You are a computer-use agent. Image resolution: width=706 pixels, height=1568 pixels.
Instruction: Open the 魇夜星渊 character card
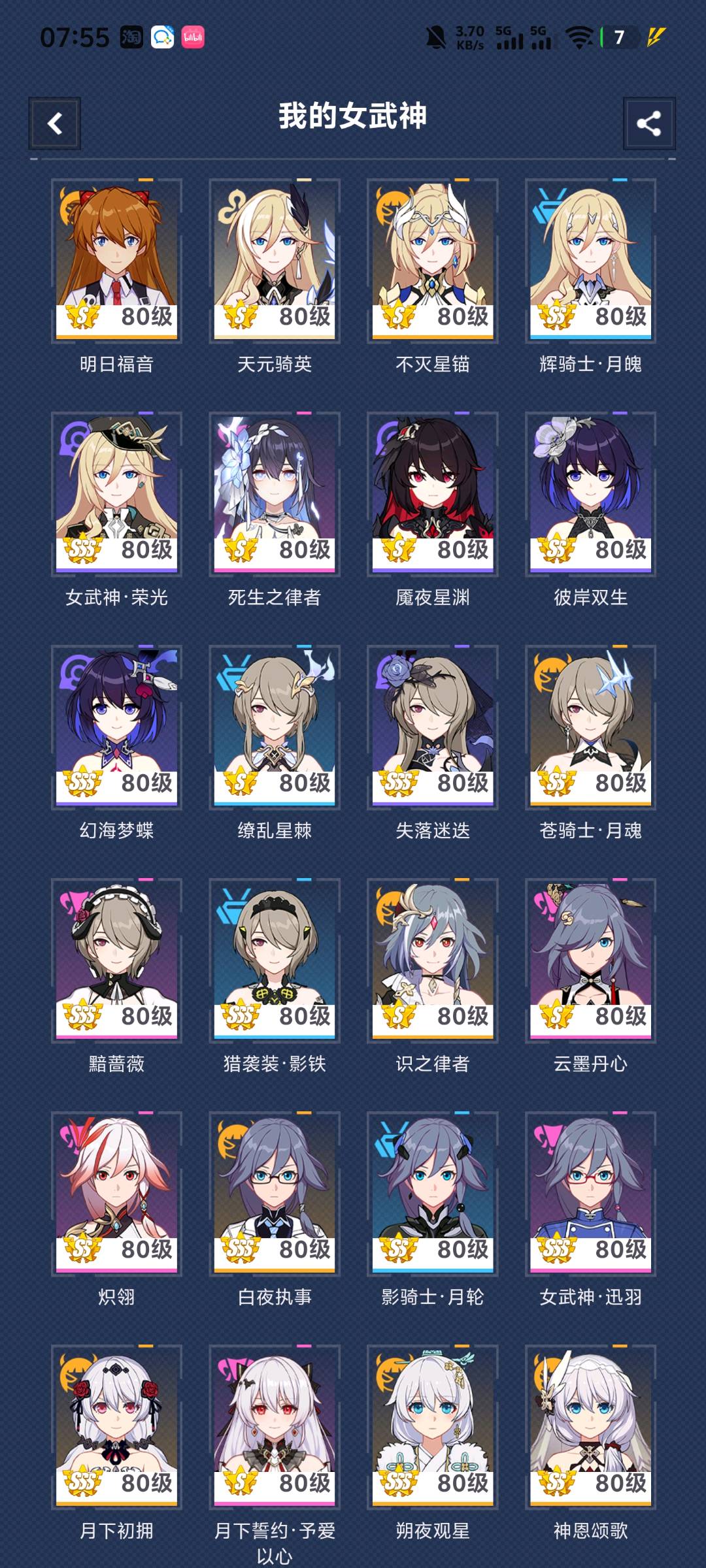(433, 493)
